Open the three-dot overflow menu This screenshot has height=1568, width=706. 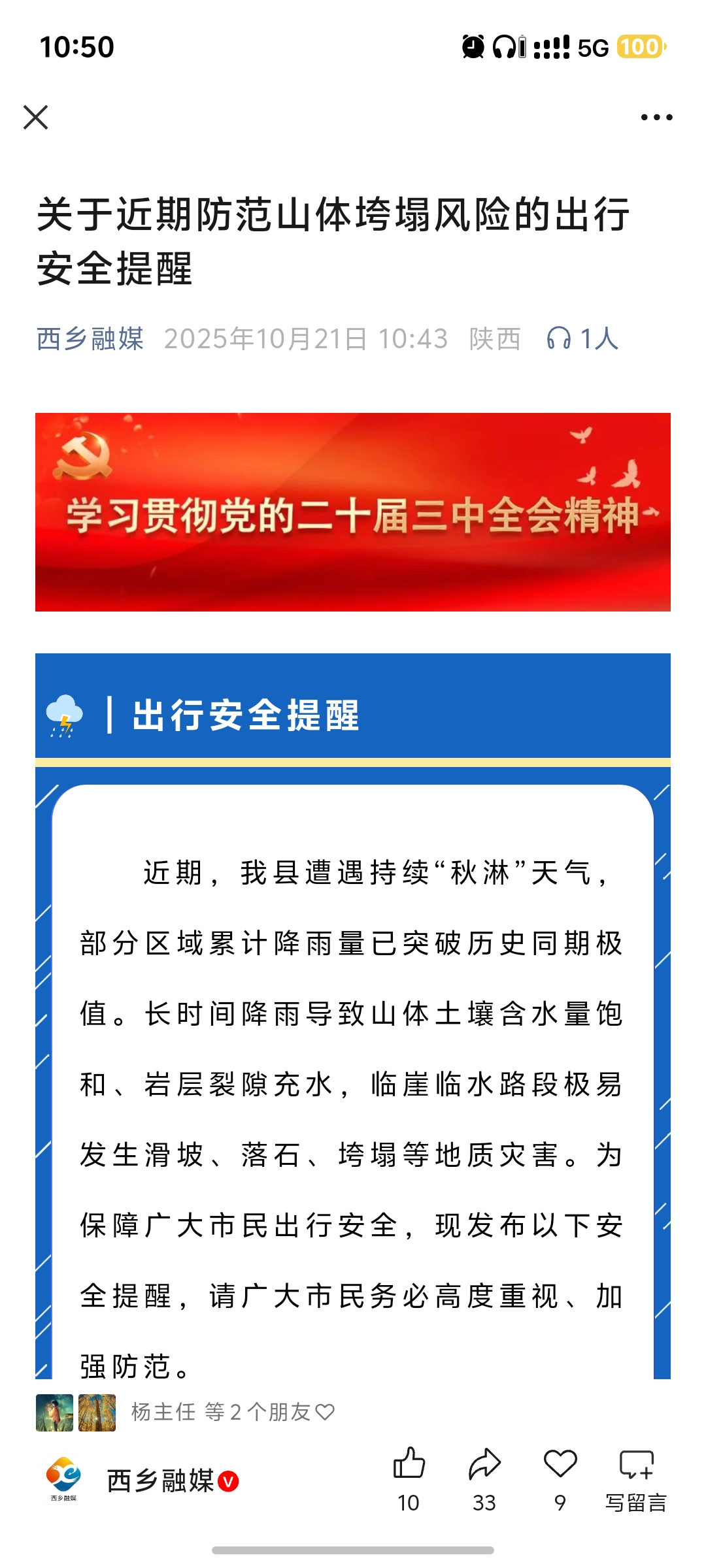(x=656, y=118)
